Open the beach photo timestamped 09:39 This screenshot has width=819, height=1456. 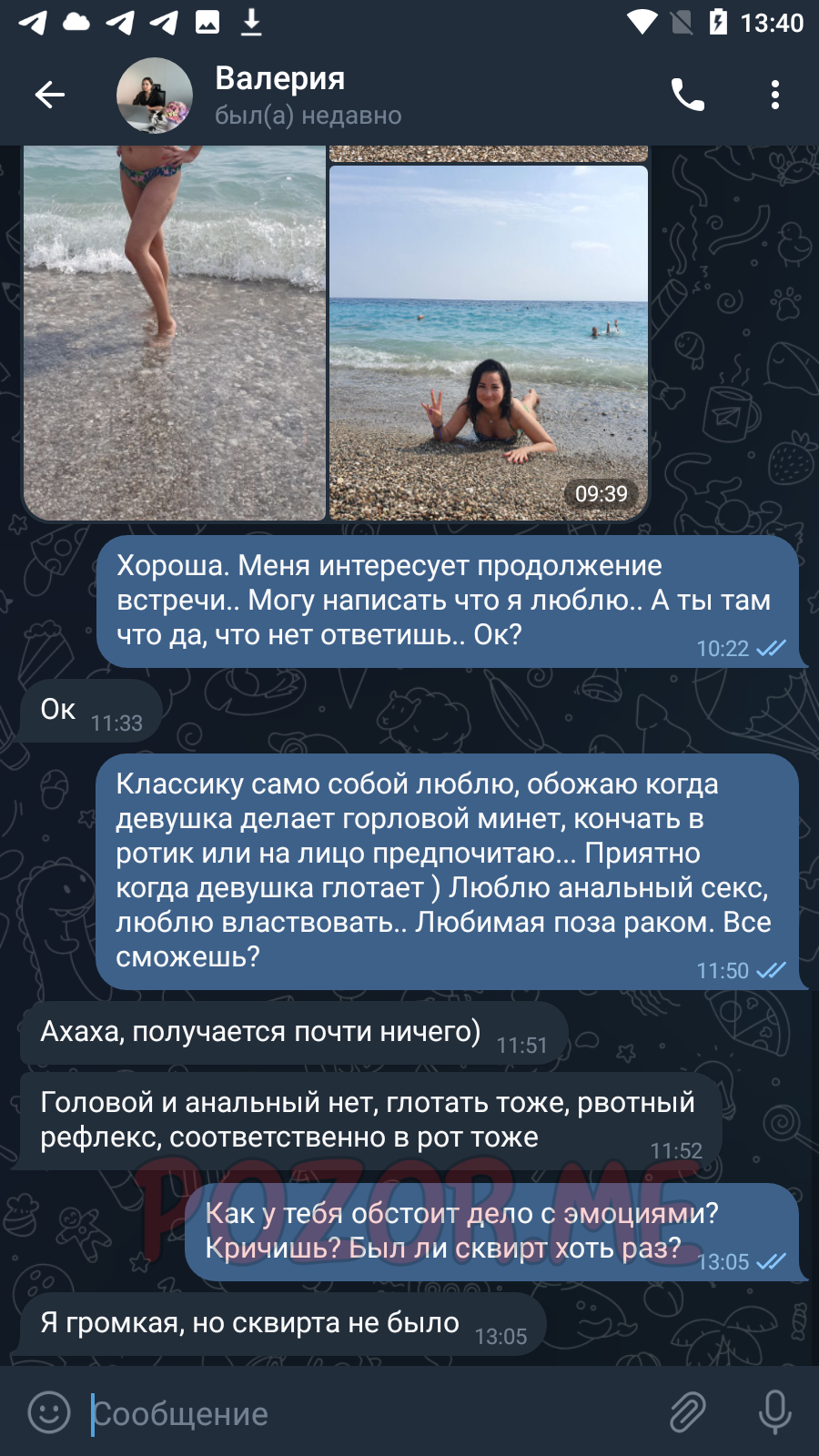click(x=489, y=343)
